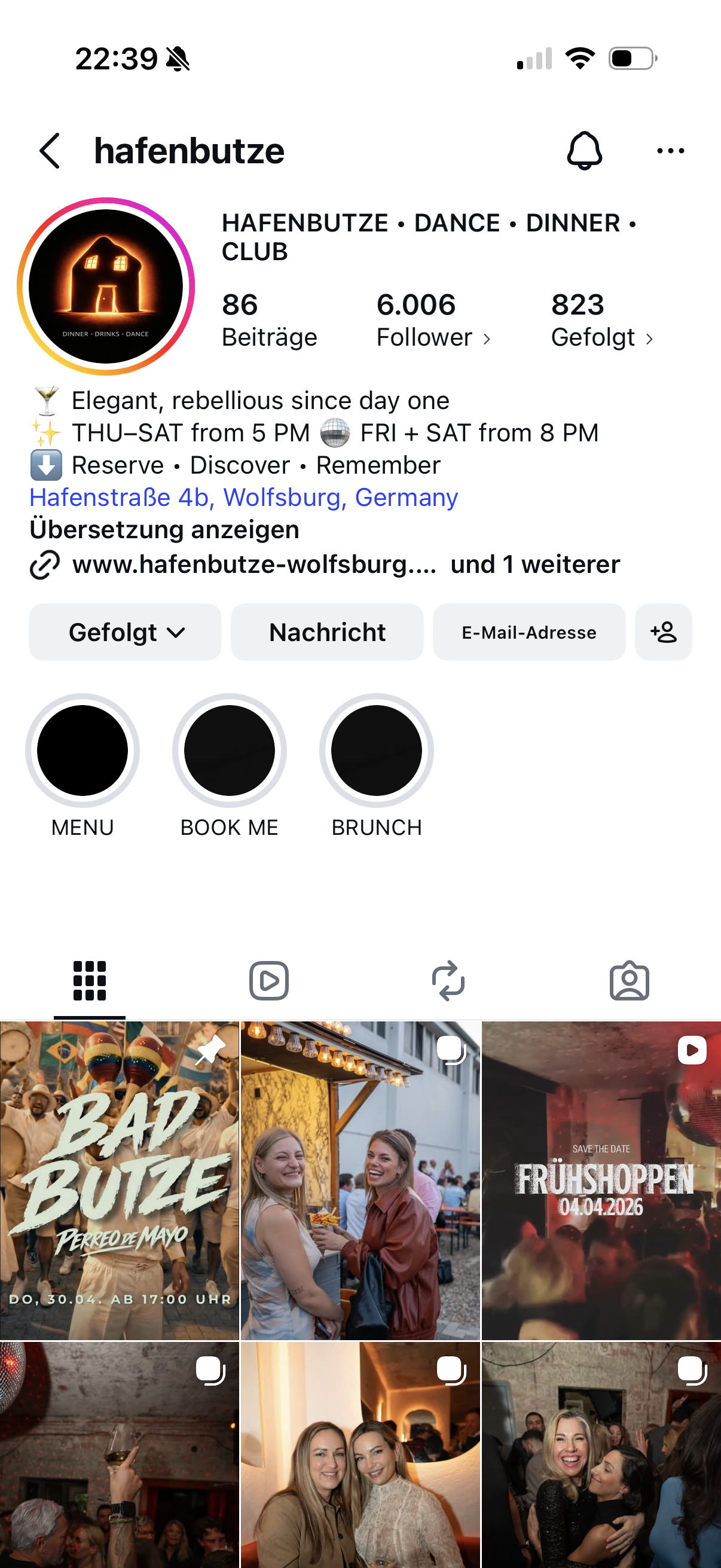The image size is (721, 1568).
Task: Select the posts grid tab
Action: pos(90,980)
